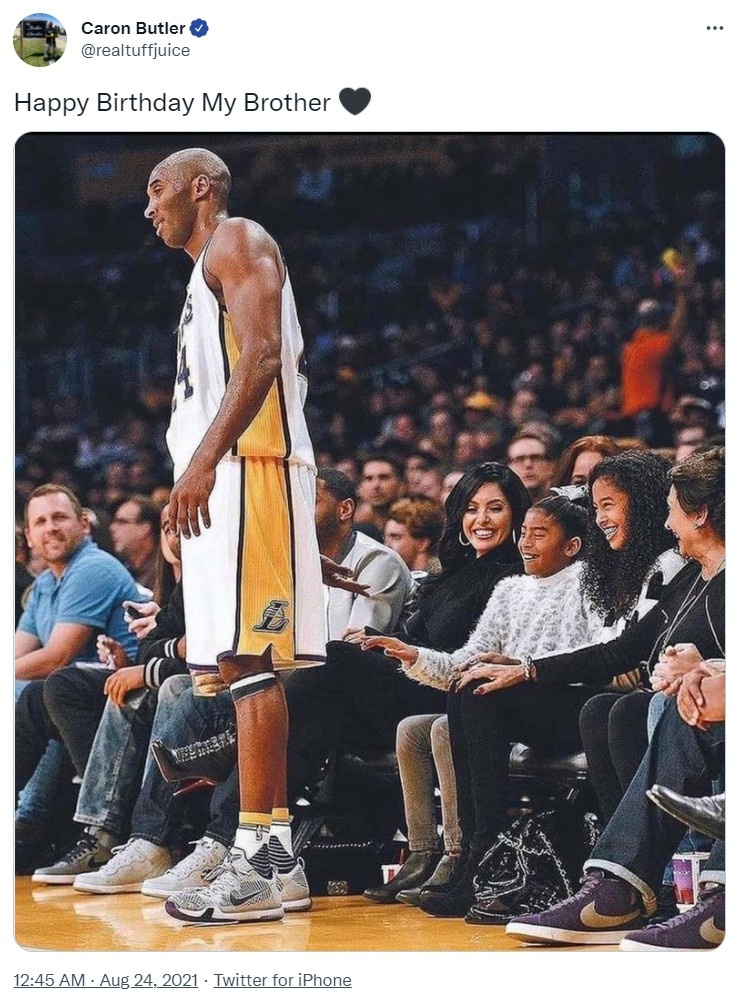Open the attached tweet photo

[370, 540]
